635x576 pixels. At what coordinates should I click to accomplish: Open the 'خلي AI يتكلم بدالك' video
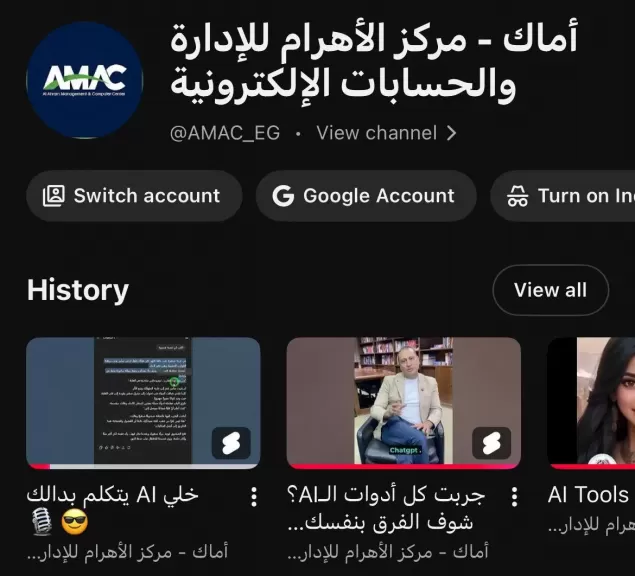143,403
